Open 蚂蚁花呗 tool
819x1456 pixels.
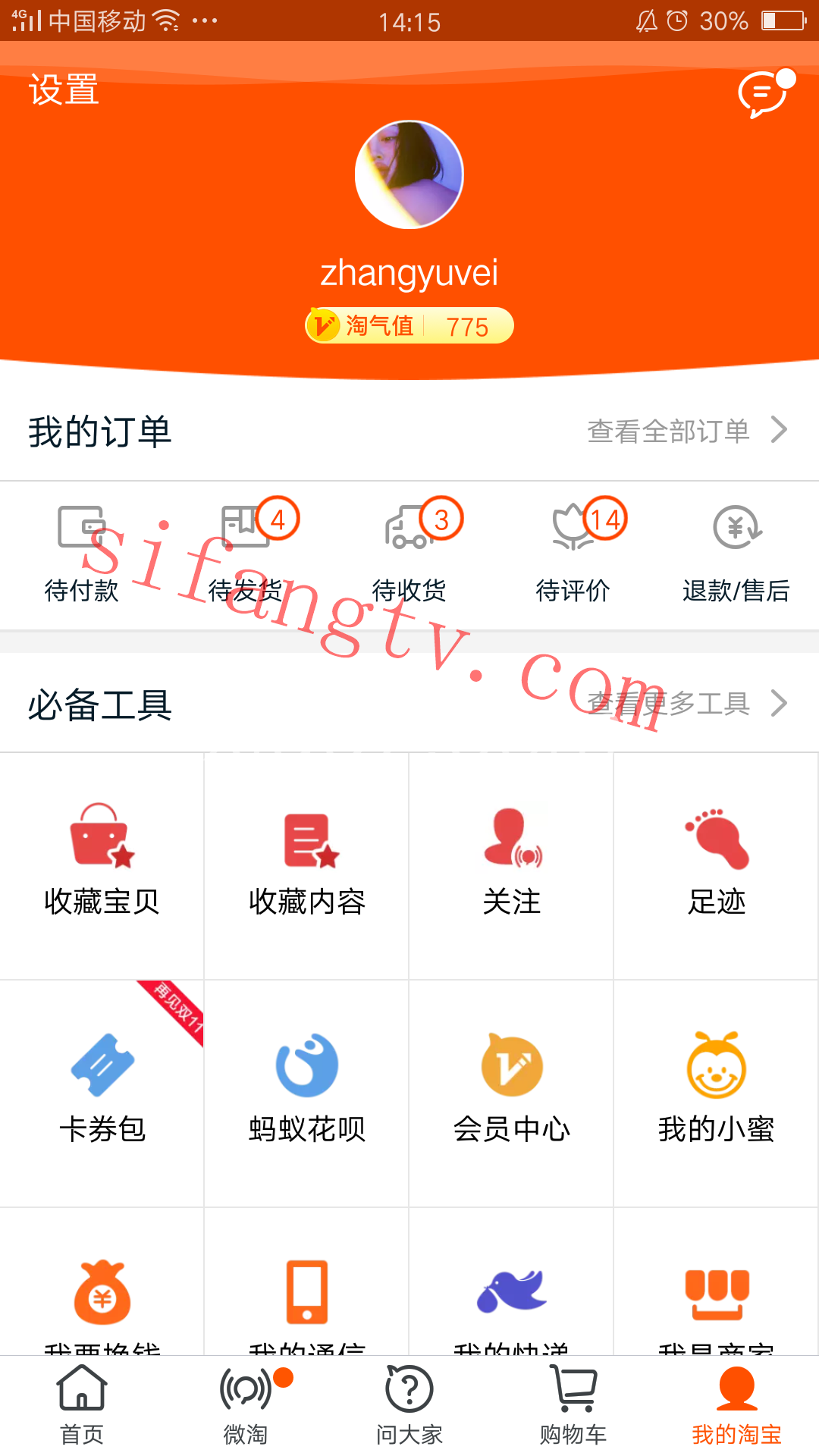[x=306, y=1092]
